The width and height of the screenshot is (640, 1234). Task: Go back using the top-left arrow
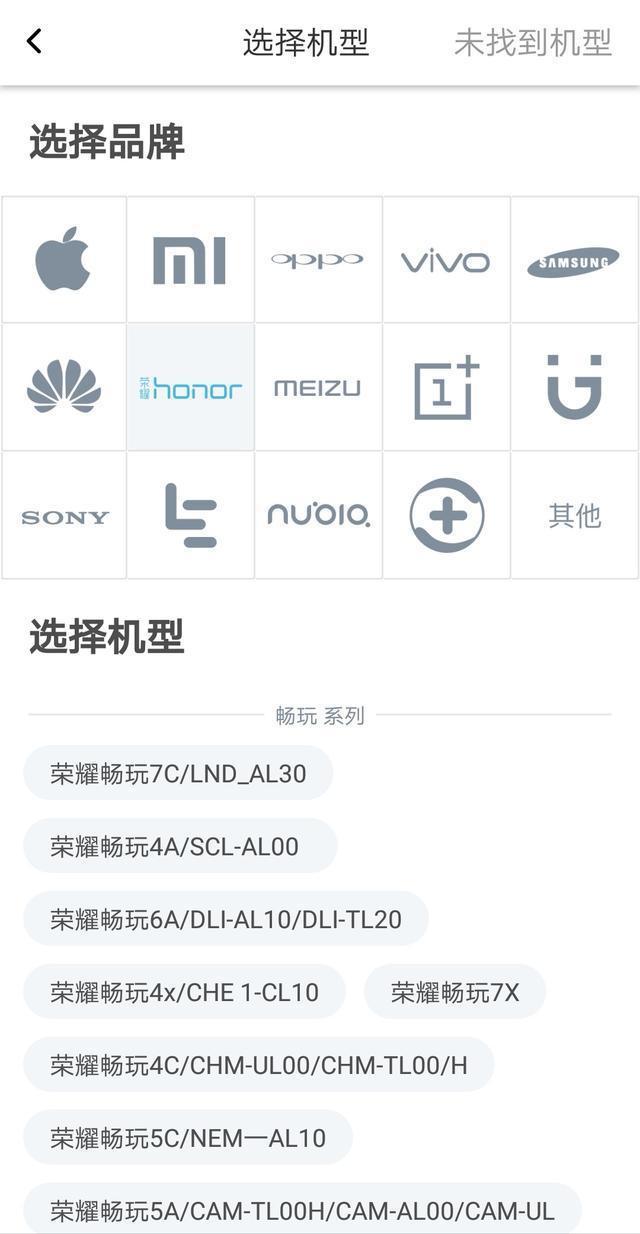(x=34, y=42)
